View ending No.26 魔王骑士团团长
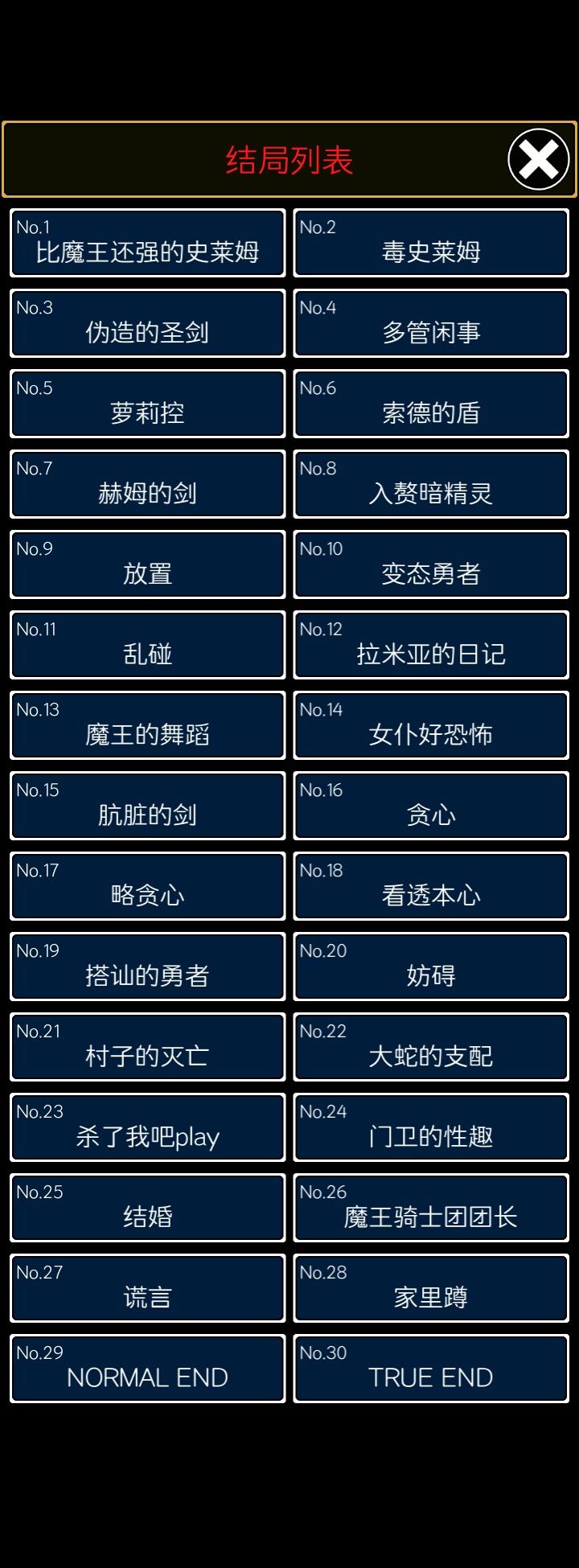 coord(431,1208)
